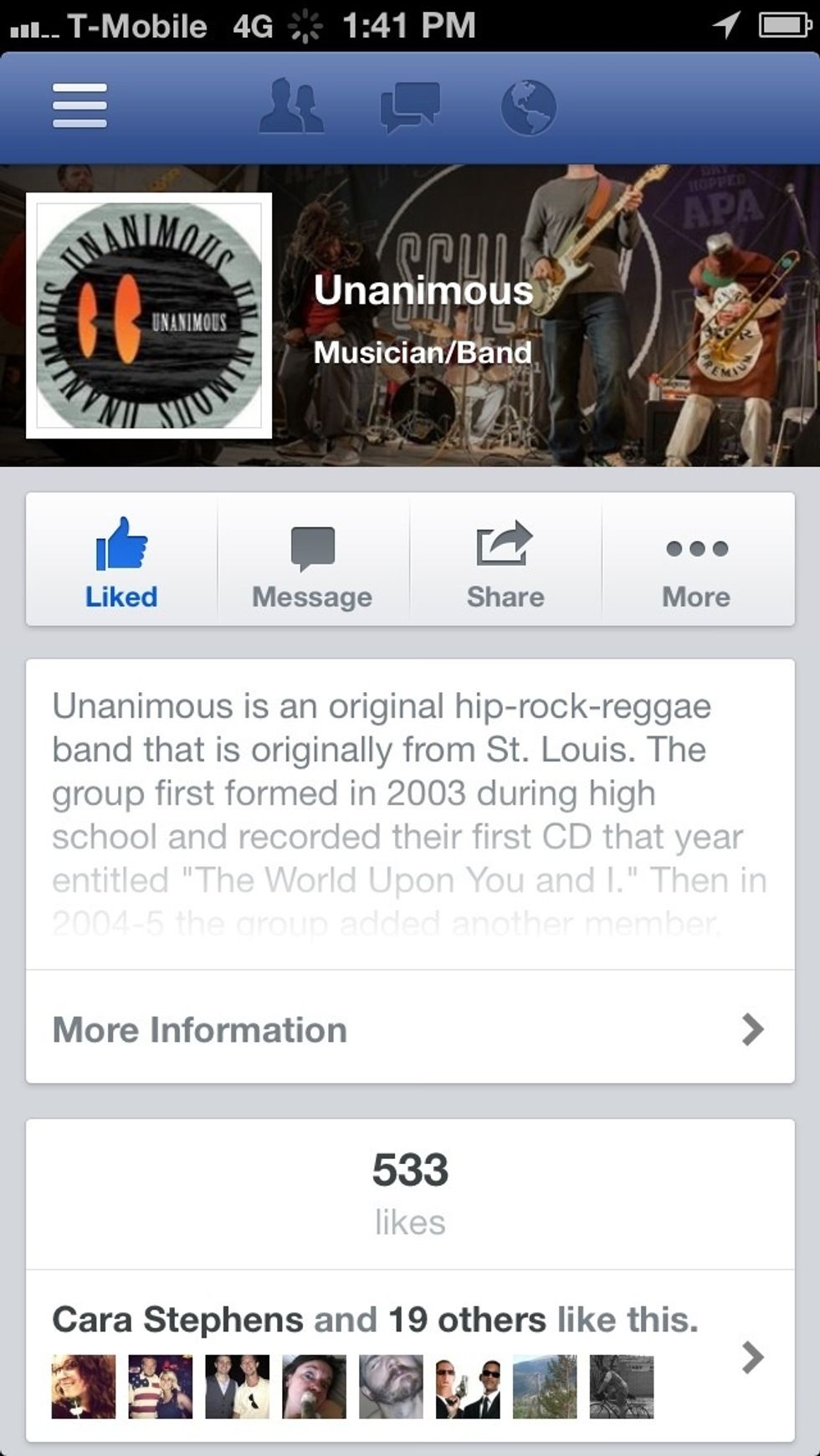Viewport: 820px width, 1456px height.
Task: Tap the Unanimous profile picture
Action: [x=149, y=315]
